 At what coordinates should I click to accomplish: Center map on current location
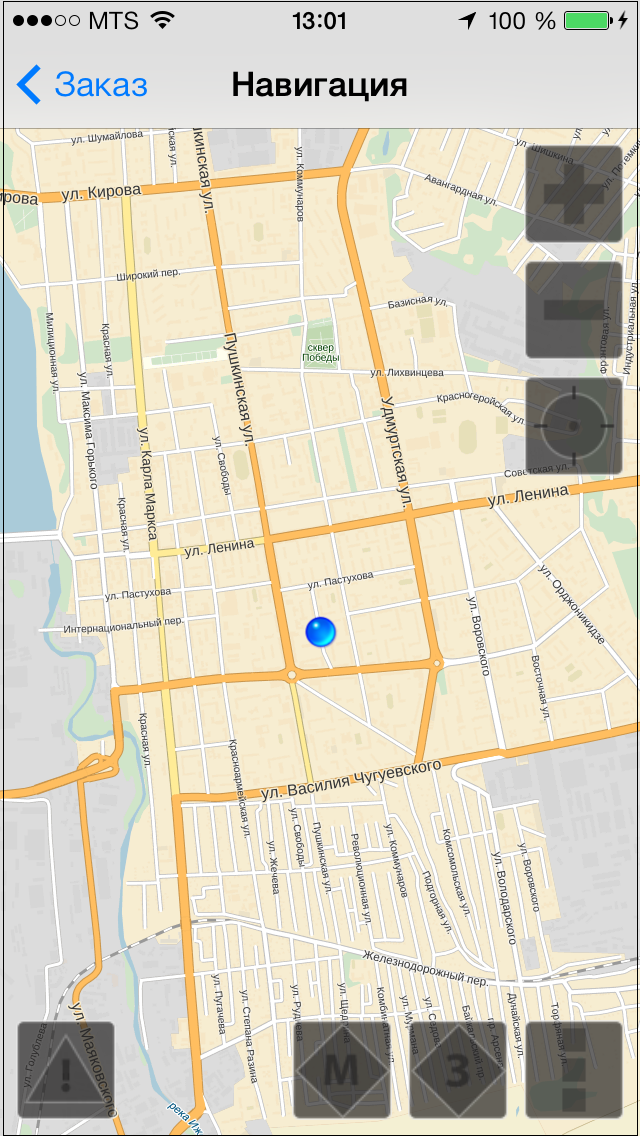pos(573,425)
